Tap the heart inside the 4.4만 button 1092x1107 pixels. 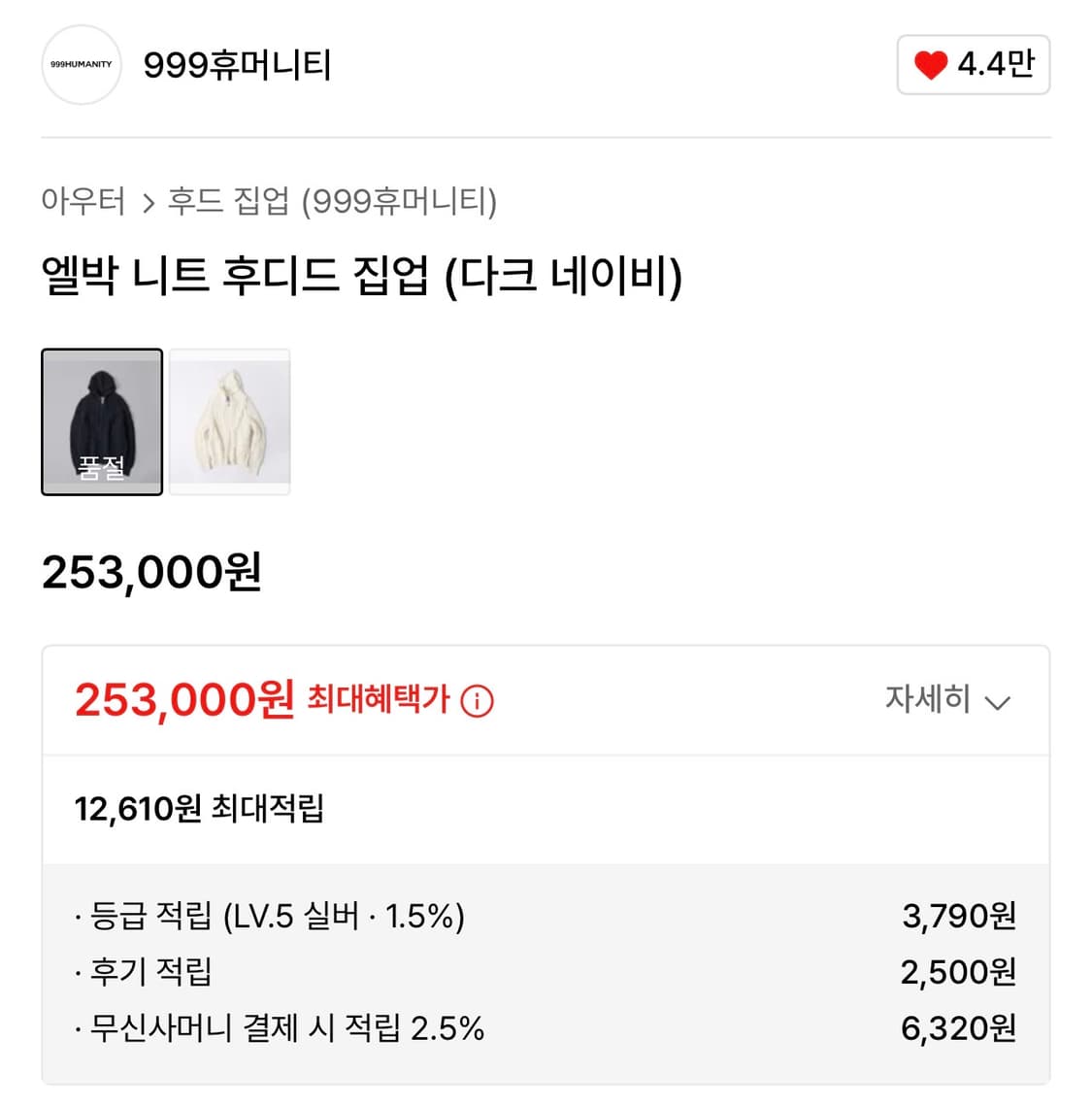pyautogui.click(x=931, y=65)
